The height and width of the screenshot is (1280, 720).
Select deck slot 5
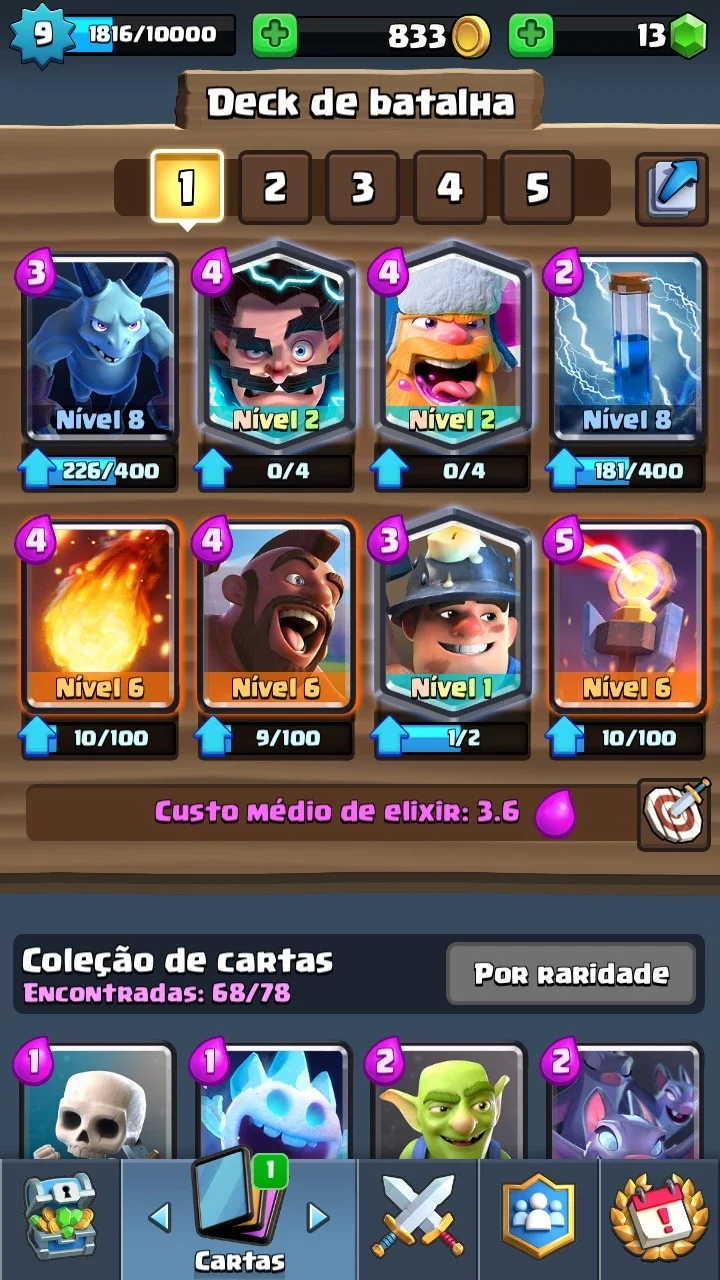click(538, 187)
